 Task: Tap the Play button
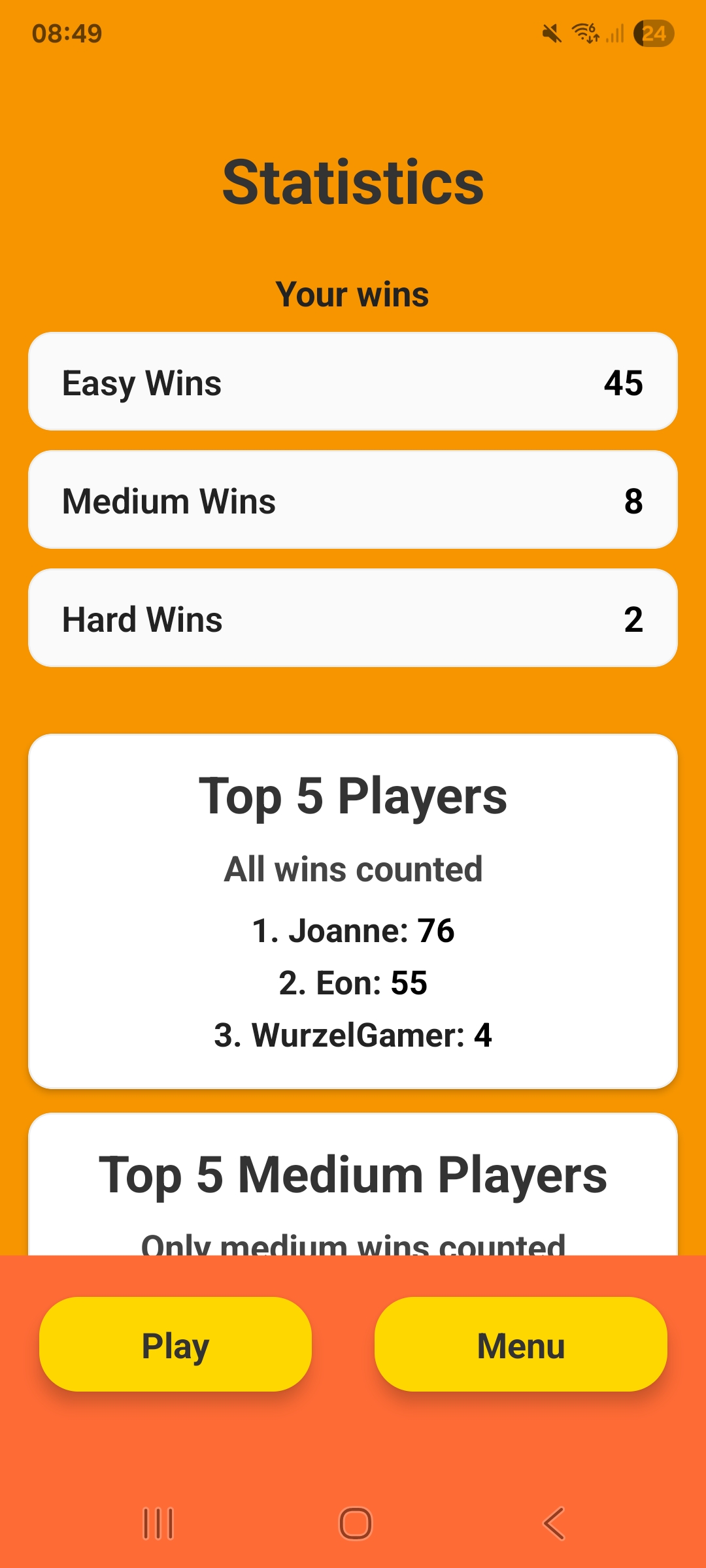[175, 1346]
